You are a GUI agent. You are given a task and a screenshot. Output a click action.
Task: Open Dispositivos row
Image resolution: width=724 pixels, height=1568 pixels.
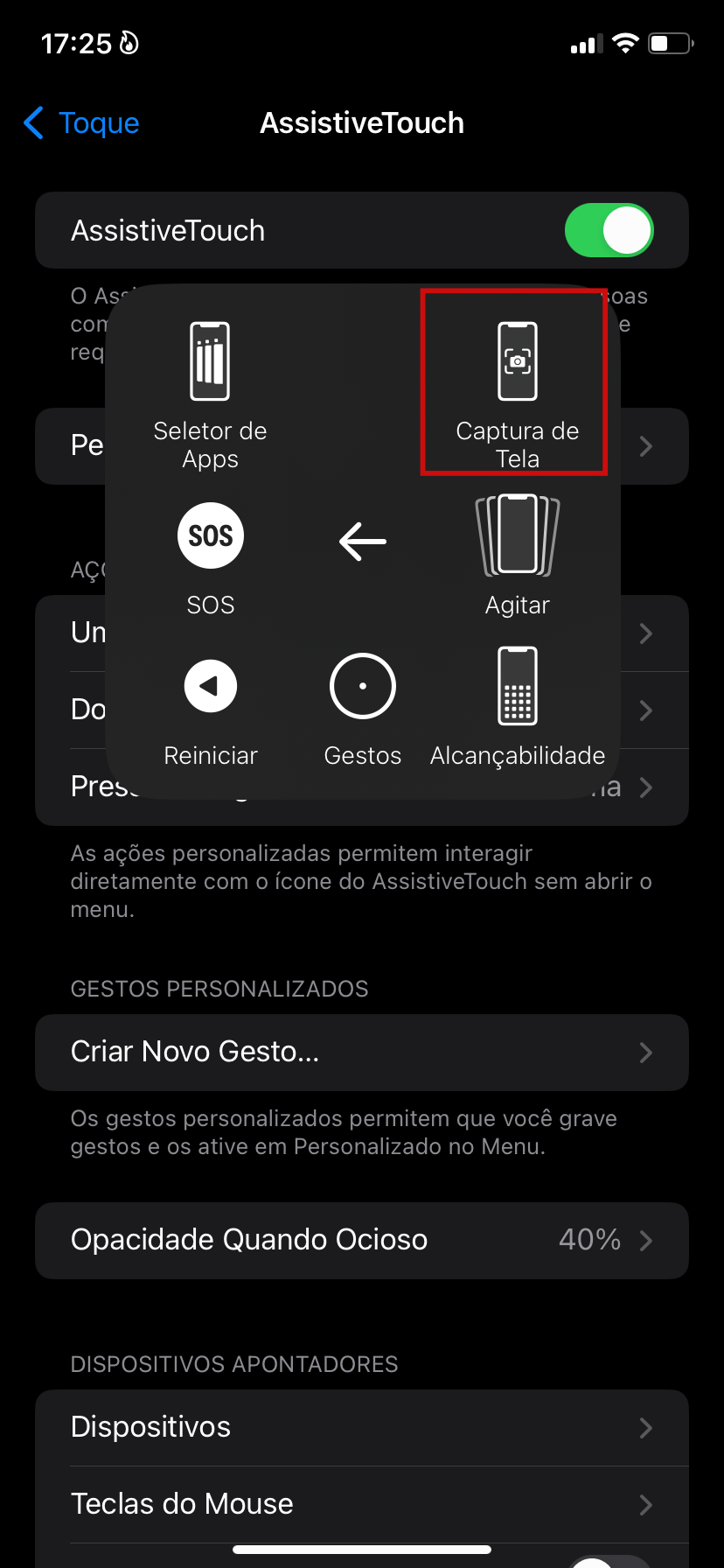(361, 1427)
